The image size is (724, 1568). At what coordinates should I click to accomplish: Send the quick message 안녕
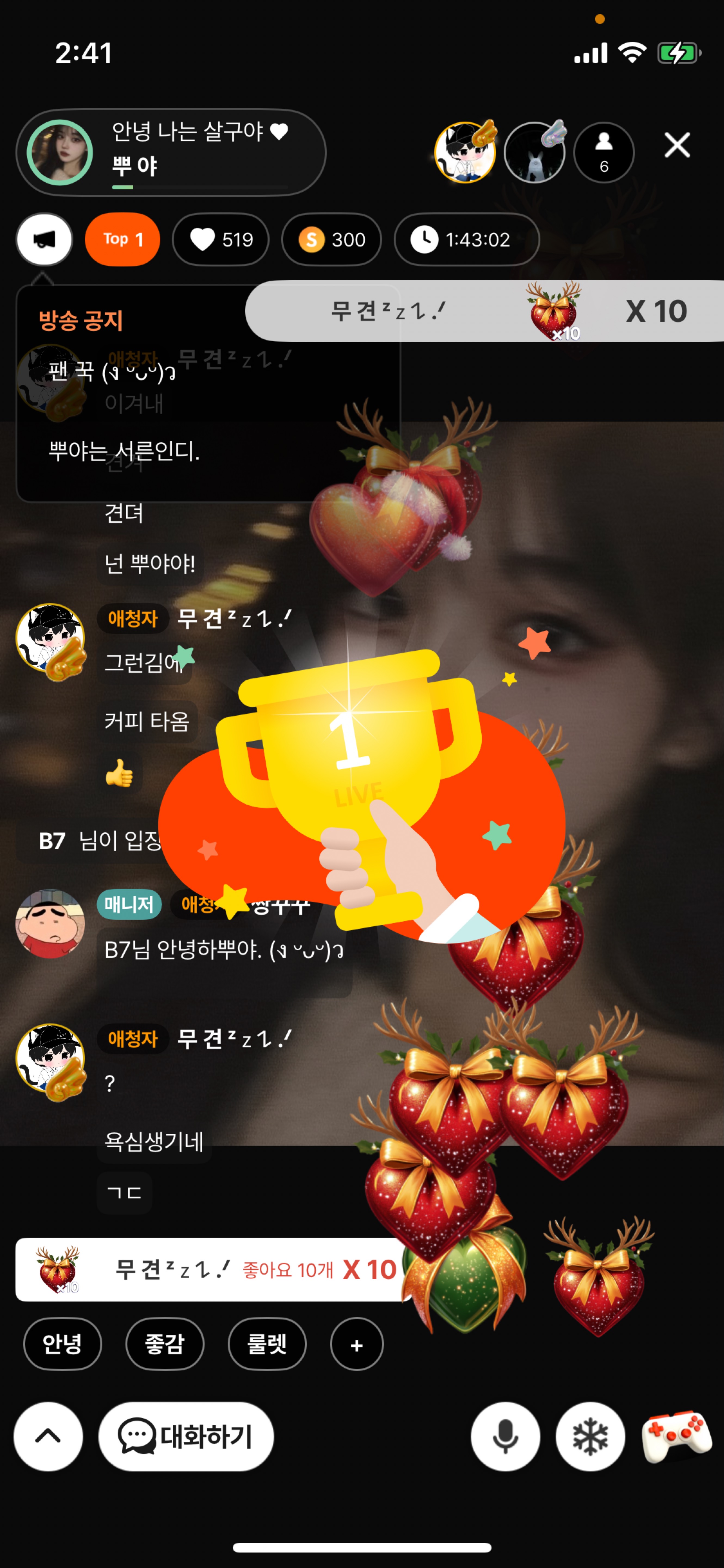62,1343
